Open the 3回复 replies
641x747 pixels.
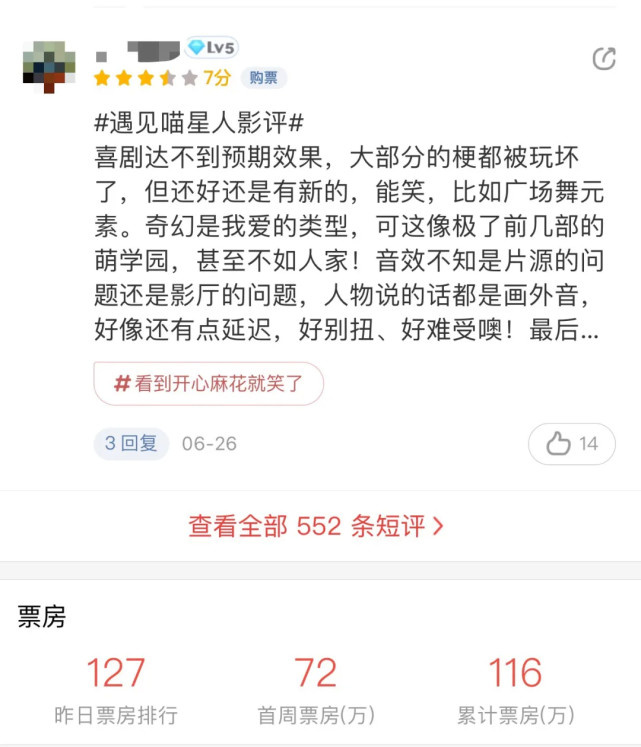coord(131,443)
